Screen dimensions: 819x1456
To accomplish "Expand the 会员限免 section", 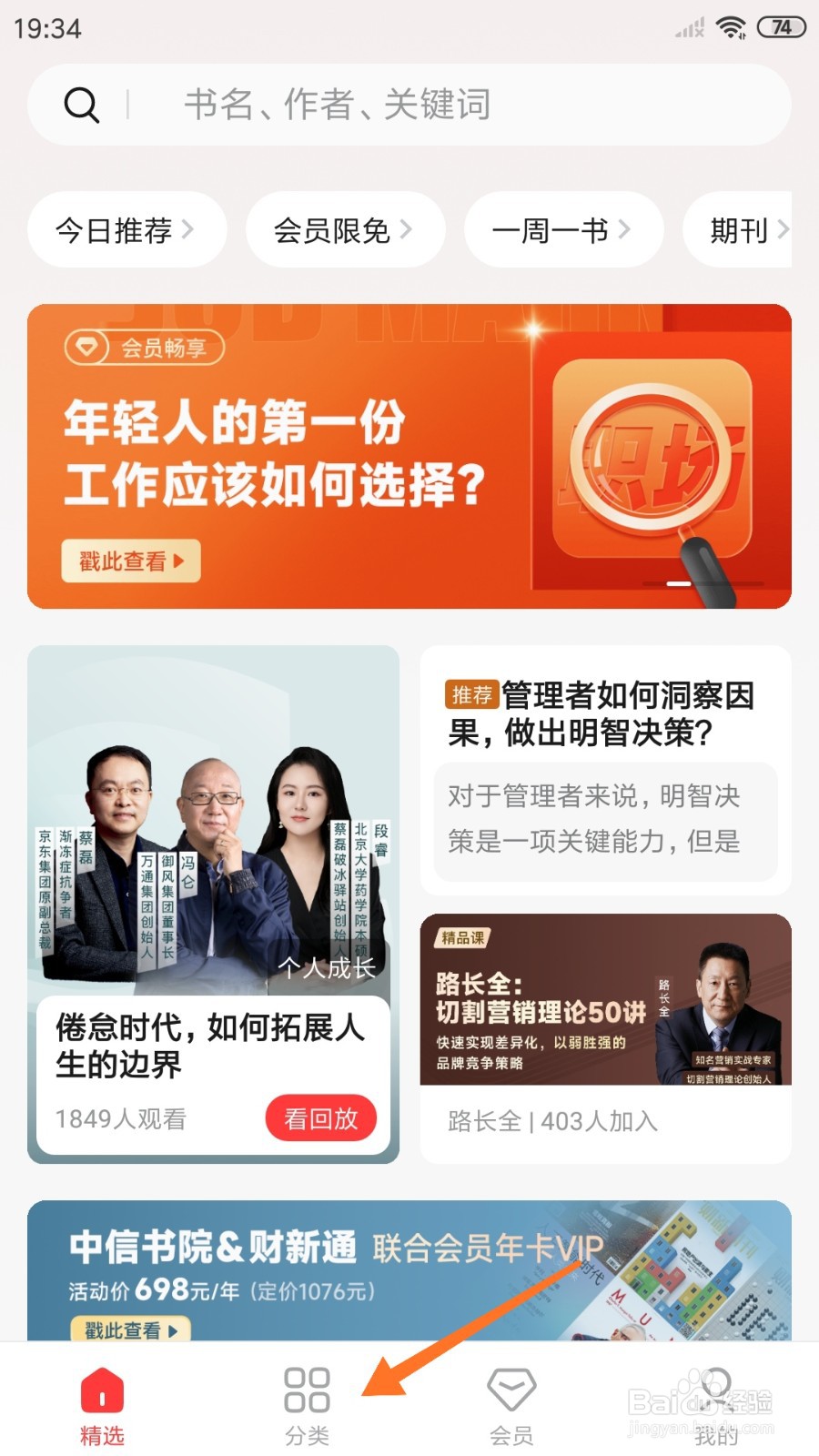I will [x=344, y=230].
